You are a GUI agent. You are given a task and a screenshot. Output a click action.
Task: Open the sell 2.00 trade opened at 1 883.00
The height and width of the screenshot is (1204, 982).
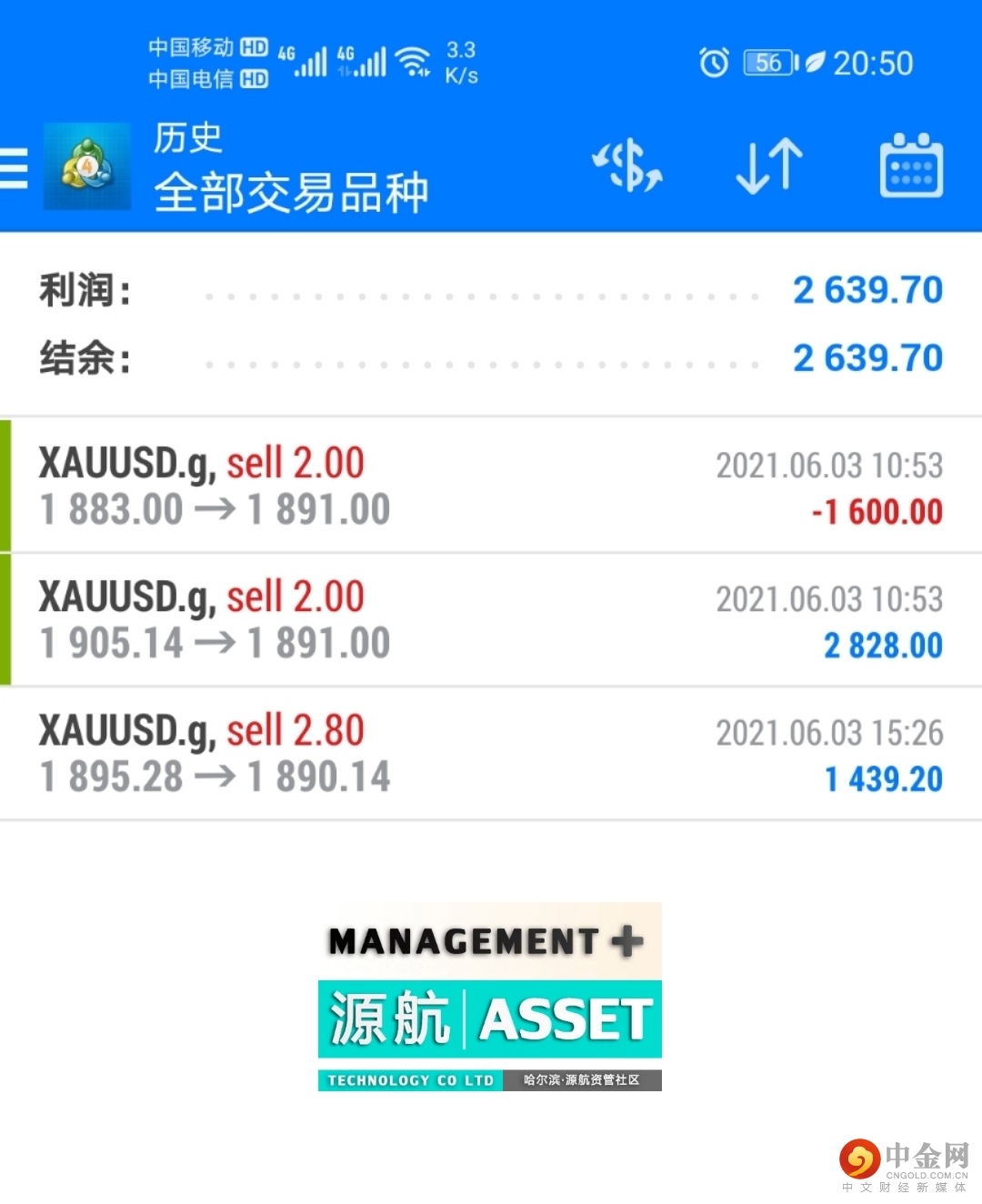coord(491,486)
